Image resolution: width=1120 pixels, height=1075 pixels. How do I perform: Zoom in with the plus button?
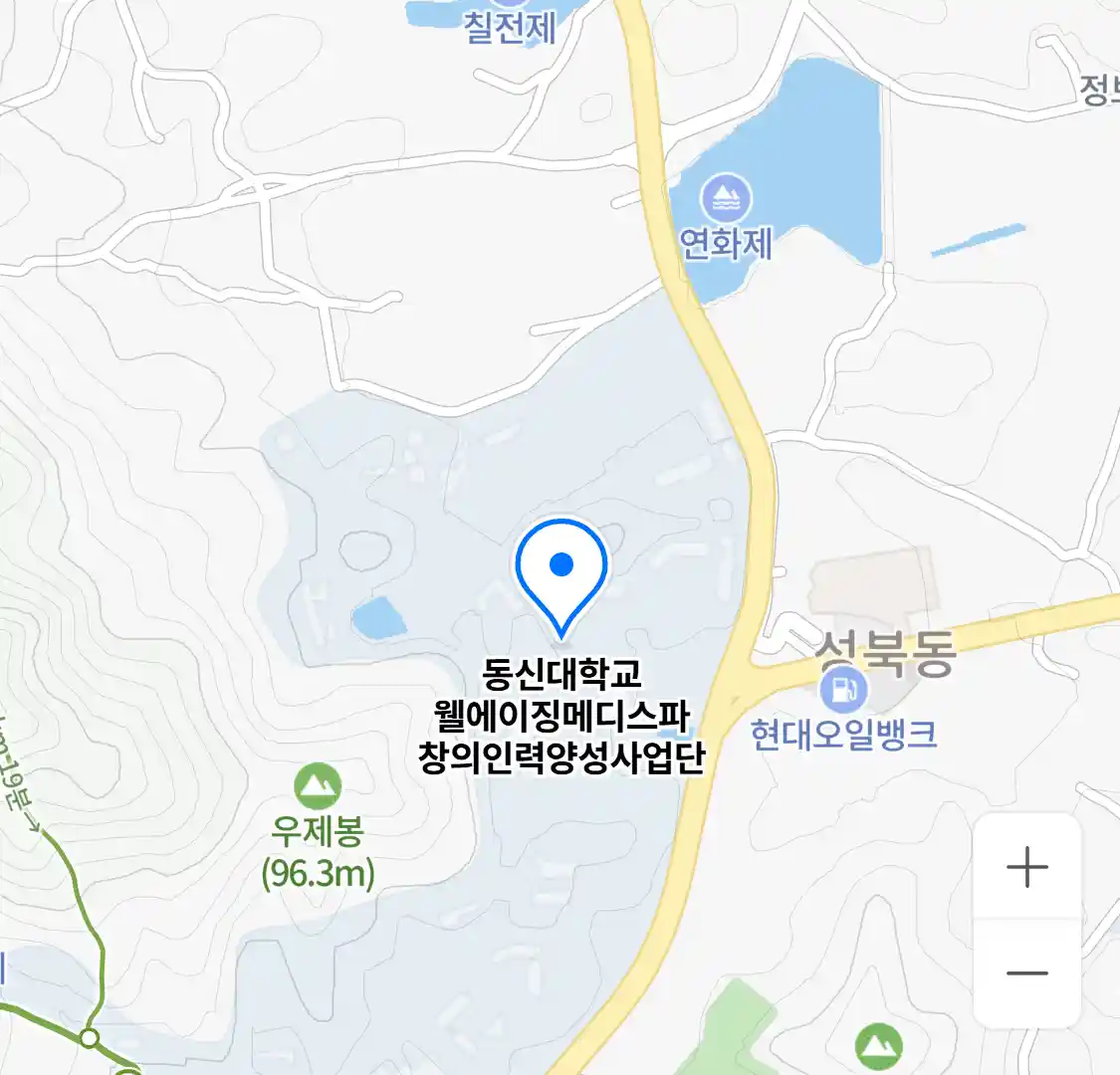coord(1026,867)
